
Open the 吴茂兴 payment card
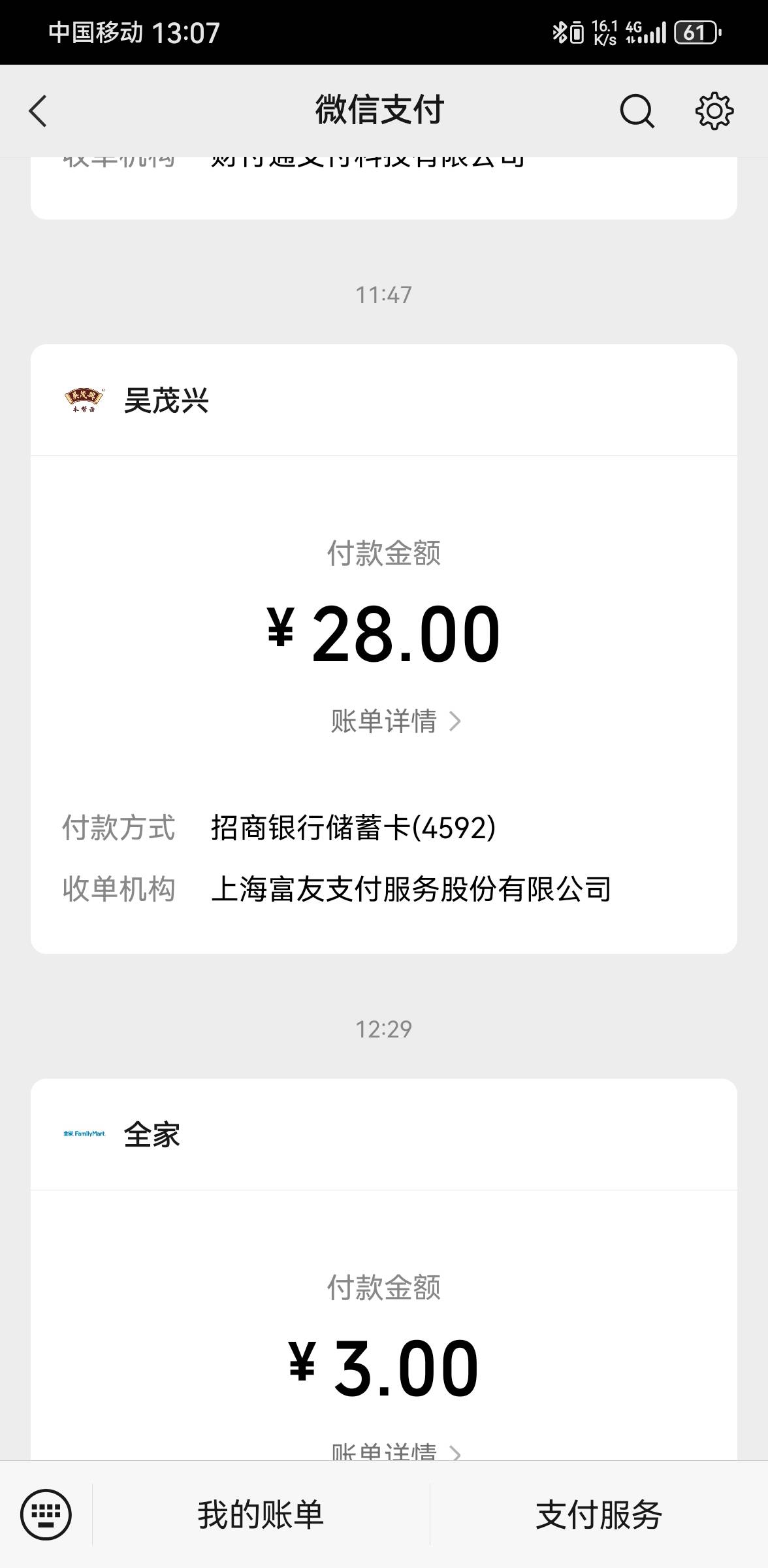384,649
